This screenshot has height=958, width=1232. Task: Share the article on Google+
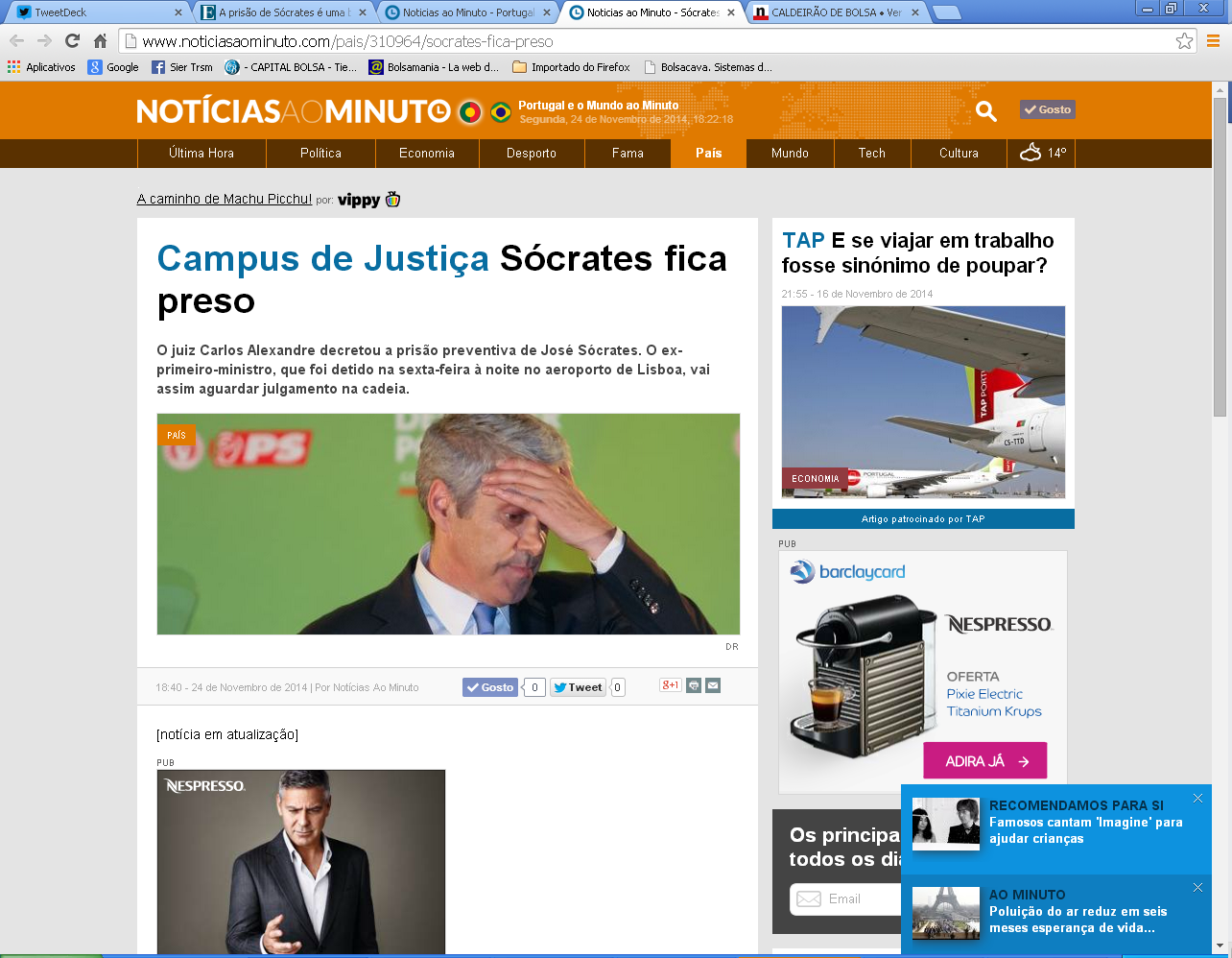click(670, 685)
